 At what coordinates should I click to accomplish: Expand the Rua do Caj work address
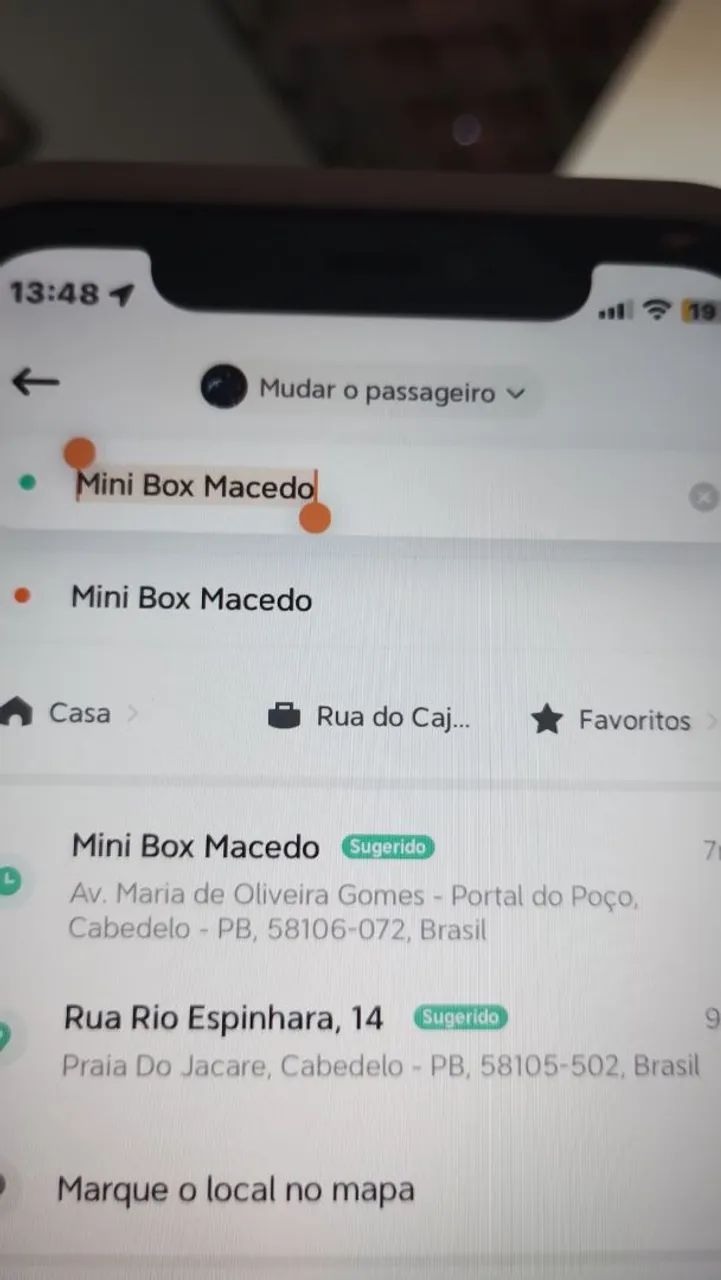[x=393, y=716]
